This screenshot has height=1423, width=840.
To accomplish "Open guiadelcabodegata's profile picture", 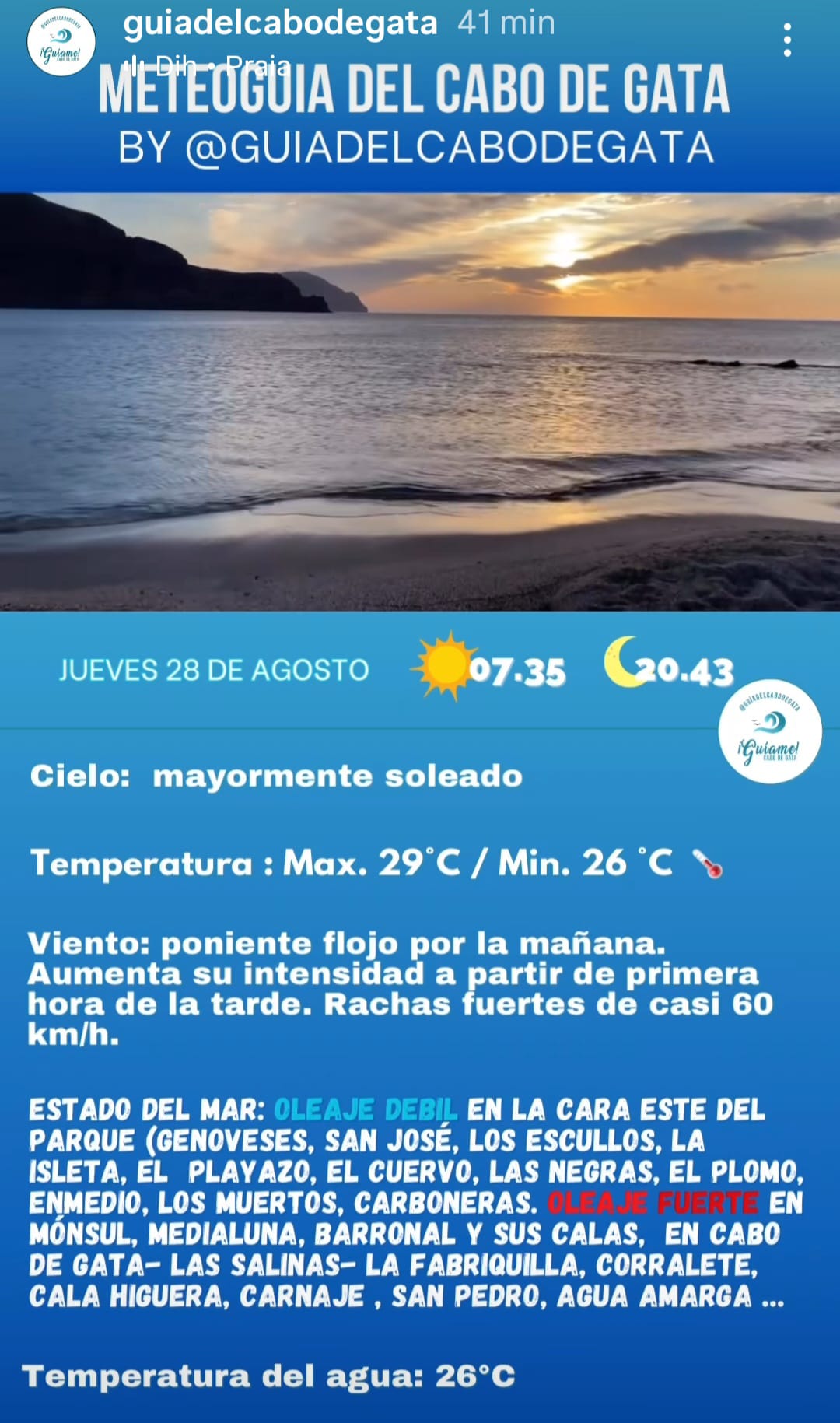I will click(61, 43).
